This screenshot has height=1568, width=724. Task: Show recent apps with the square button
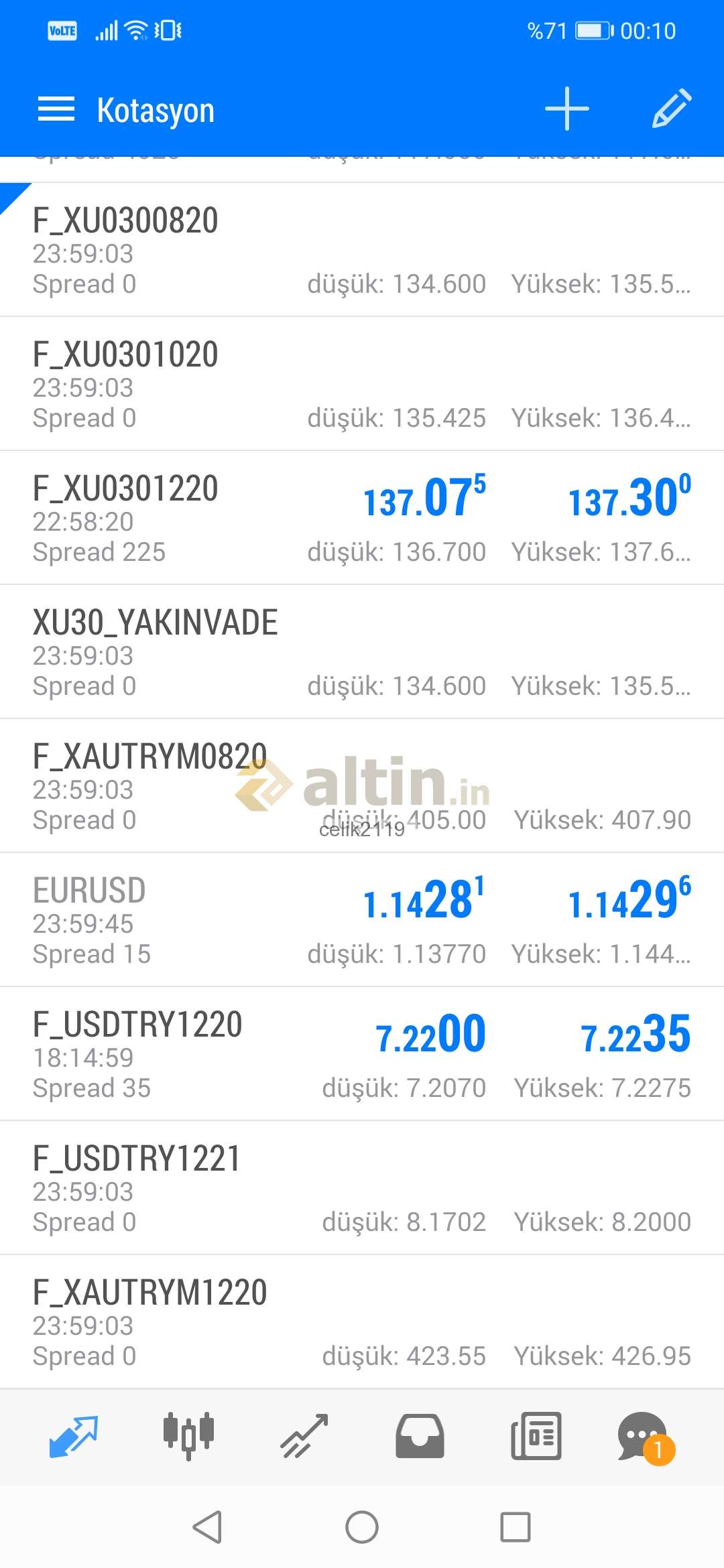(x=516, y=1527)
